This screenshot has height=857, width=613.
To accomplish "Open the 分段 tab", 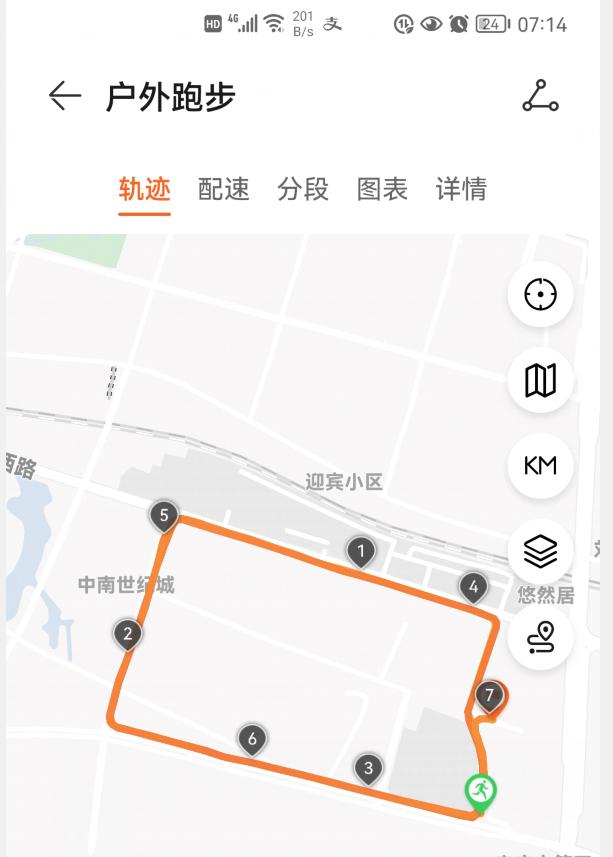I will 303,189.
